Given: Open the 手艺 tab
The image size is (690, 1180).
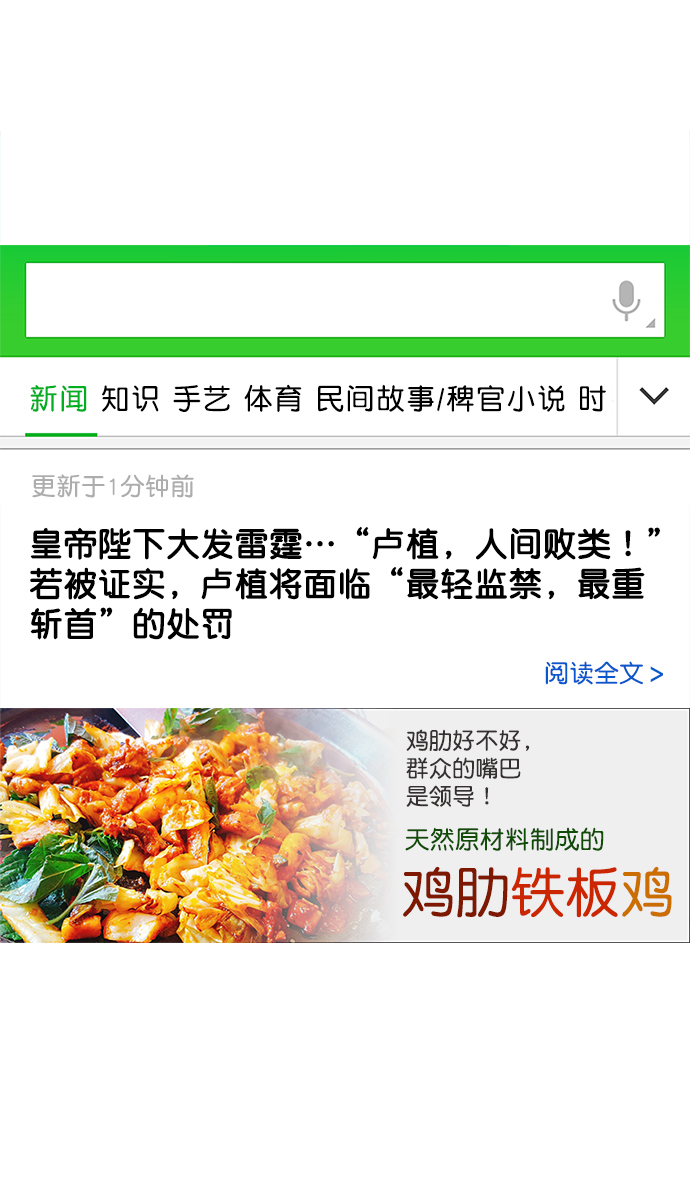Looking at the screenshot, I should tap(202, 399).
